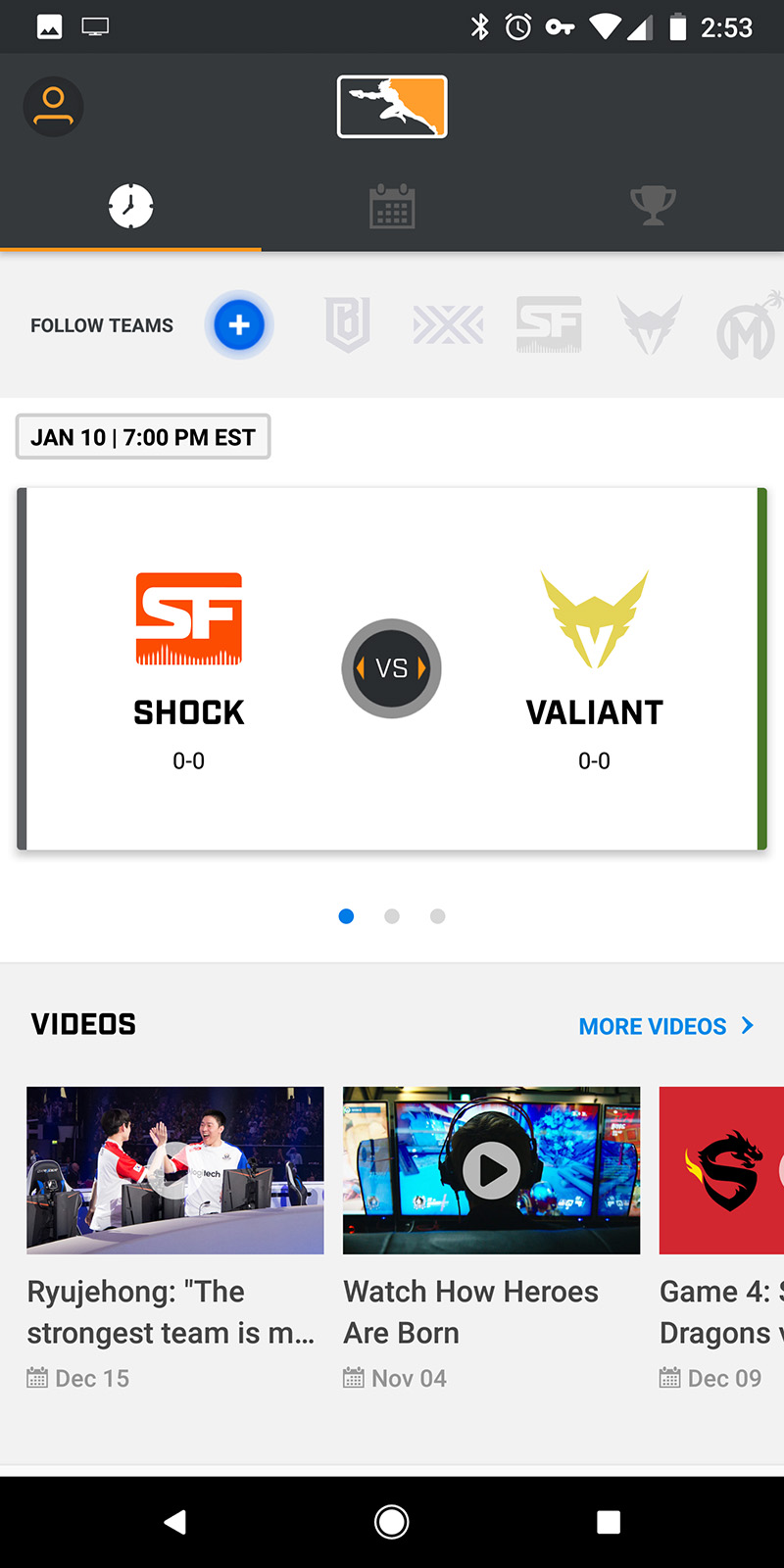Select the SF Shock logo in follow row

point(549,324)
